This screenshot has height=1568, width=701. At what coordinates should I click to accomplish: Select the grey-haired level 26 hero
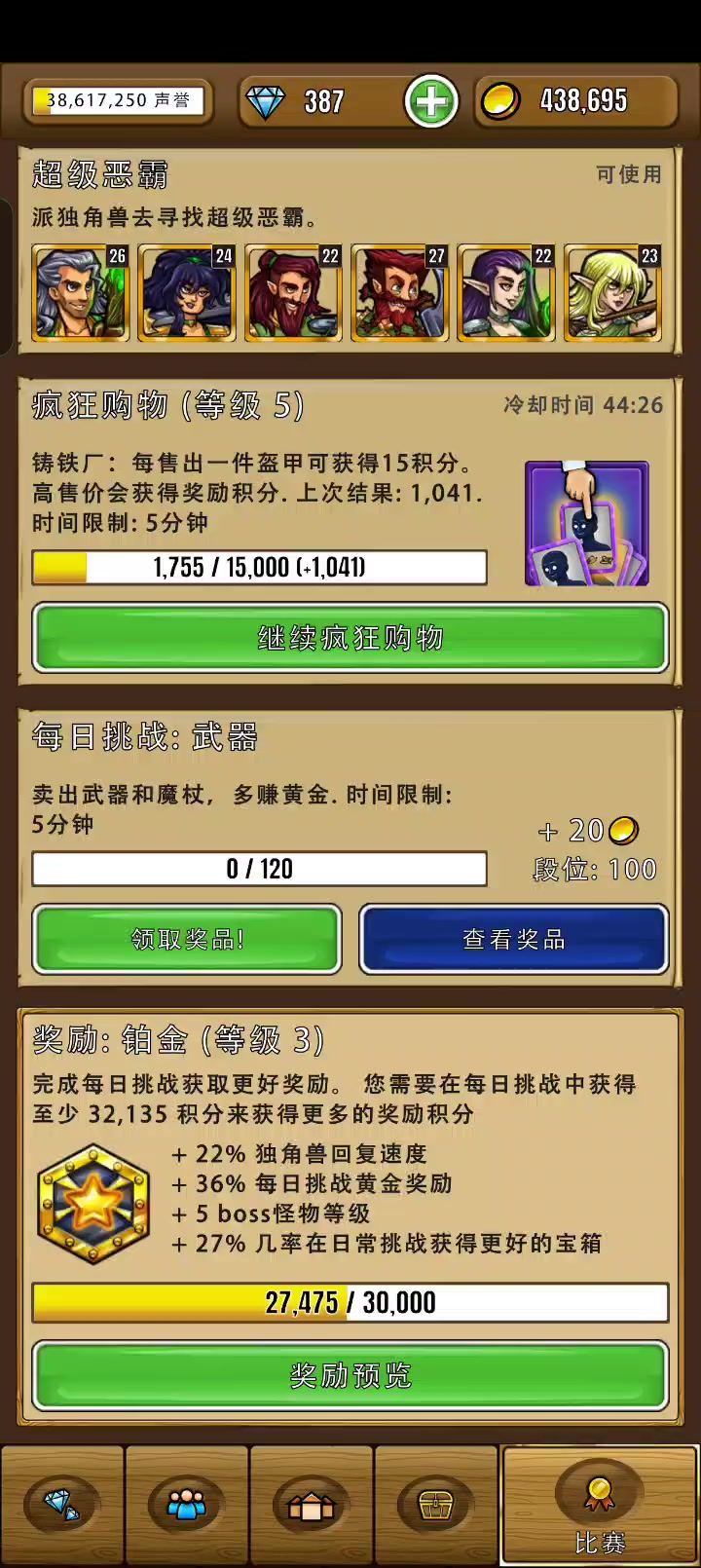pos(81,292)
